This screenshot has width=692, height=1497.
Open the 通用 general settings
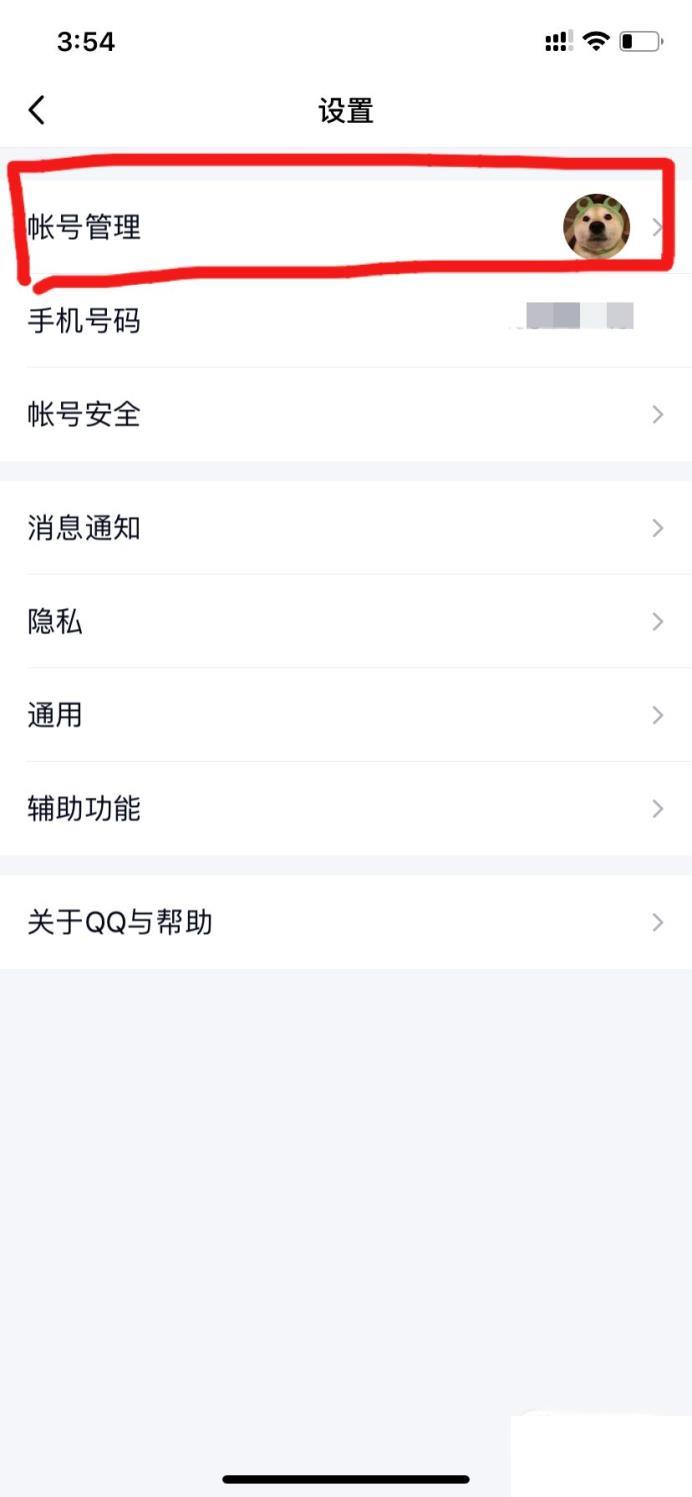[346, 715]
